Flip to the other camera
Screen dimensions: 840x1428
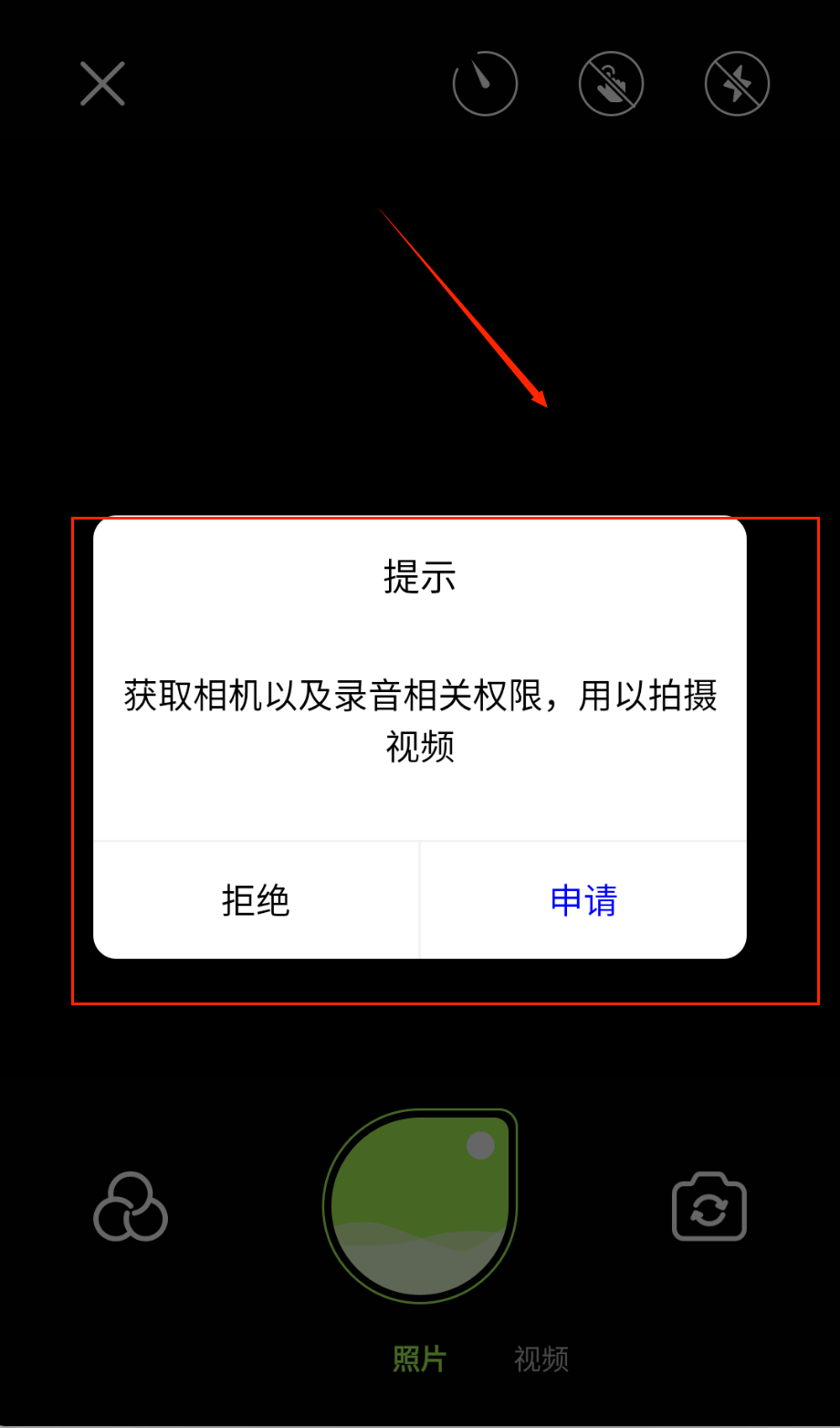[709, 1207]
